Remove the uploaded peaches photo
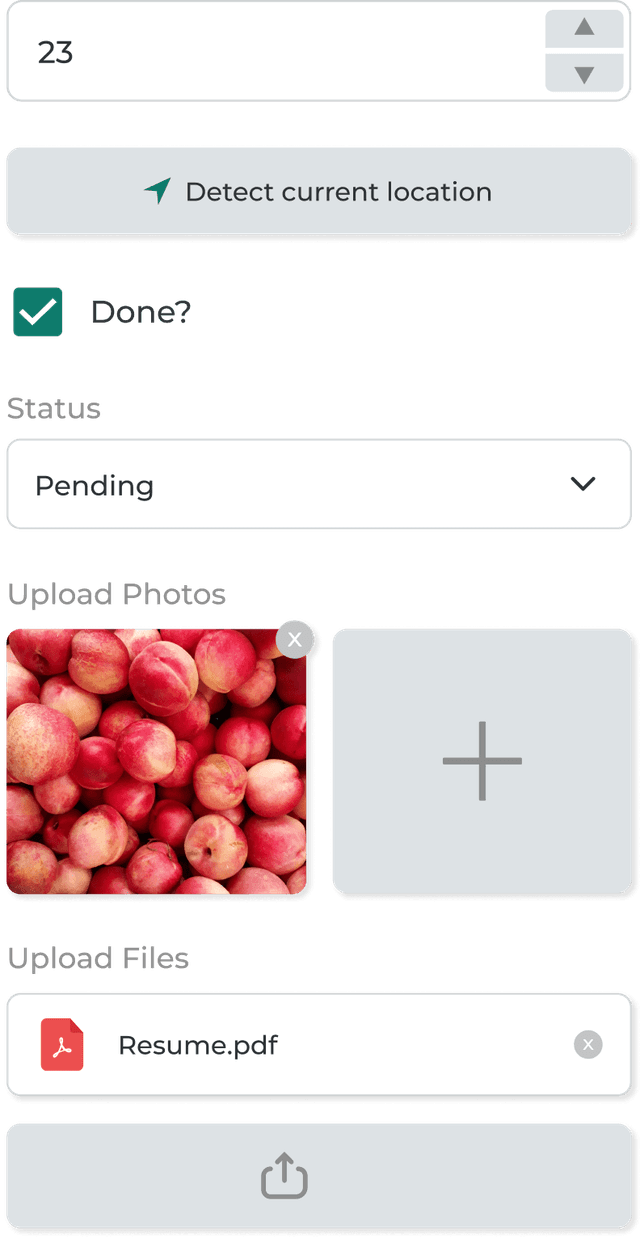The width and height of the screenshot is (640, 1239). coord(294,638)
